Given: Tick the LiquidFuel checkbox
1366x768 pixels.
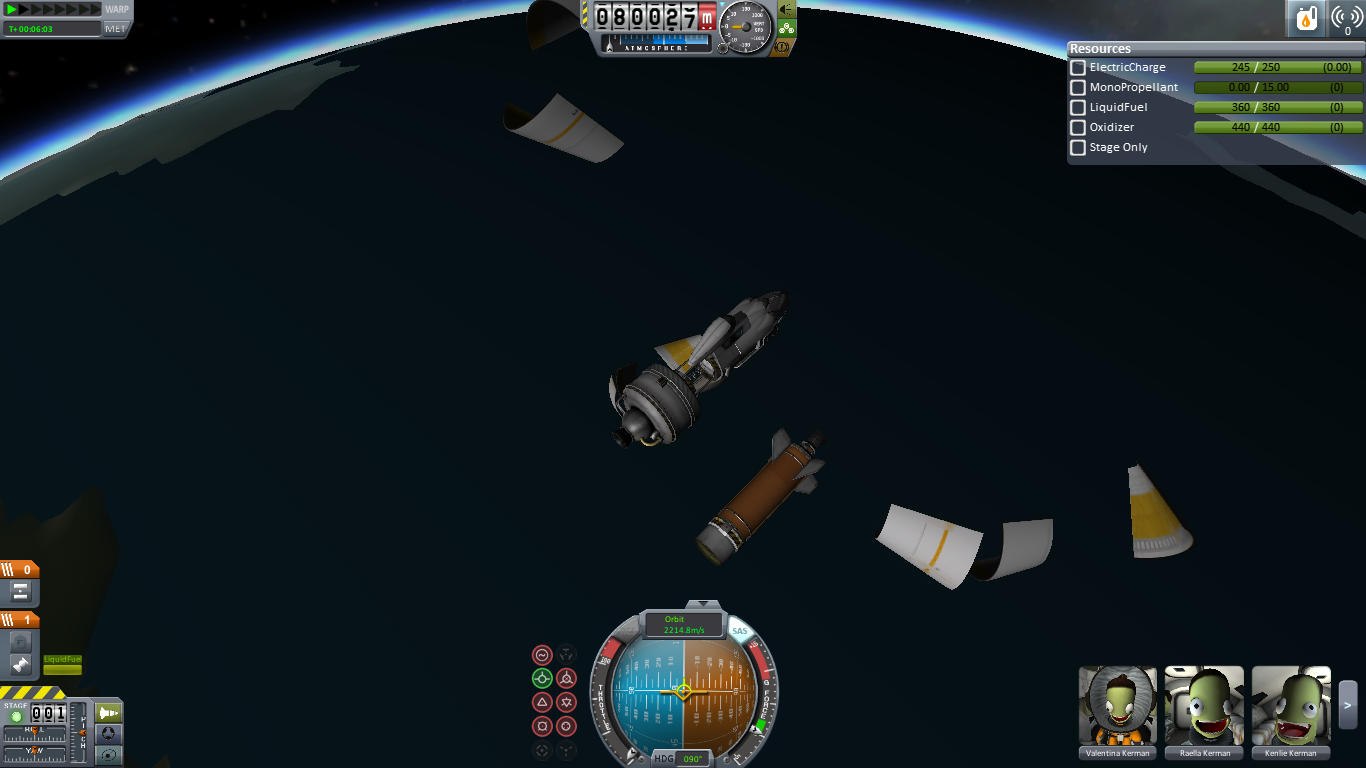Looking at the screenshot, I should 1078,108.
